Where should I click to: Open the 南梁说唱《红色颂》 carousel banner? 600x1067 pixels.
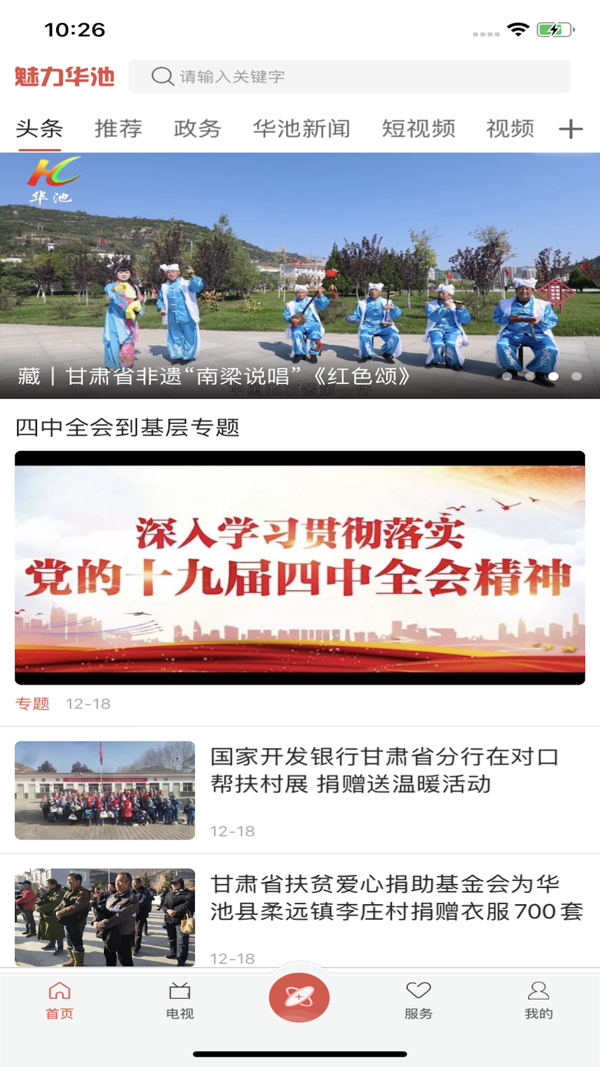click(x=300, y=275)
